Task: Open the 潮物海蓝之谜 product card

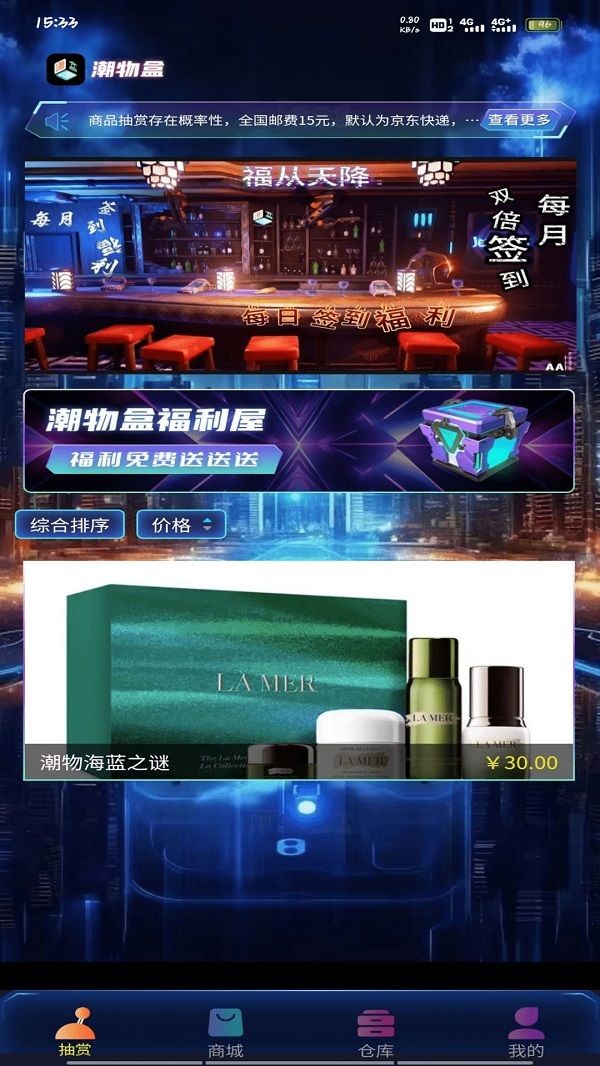Action: (299, 670)
